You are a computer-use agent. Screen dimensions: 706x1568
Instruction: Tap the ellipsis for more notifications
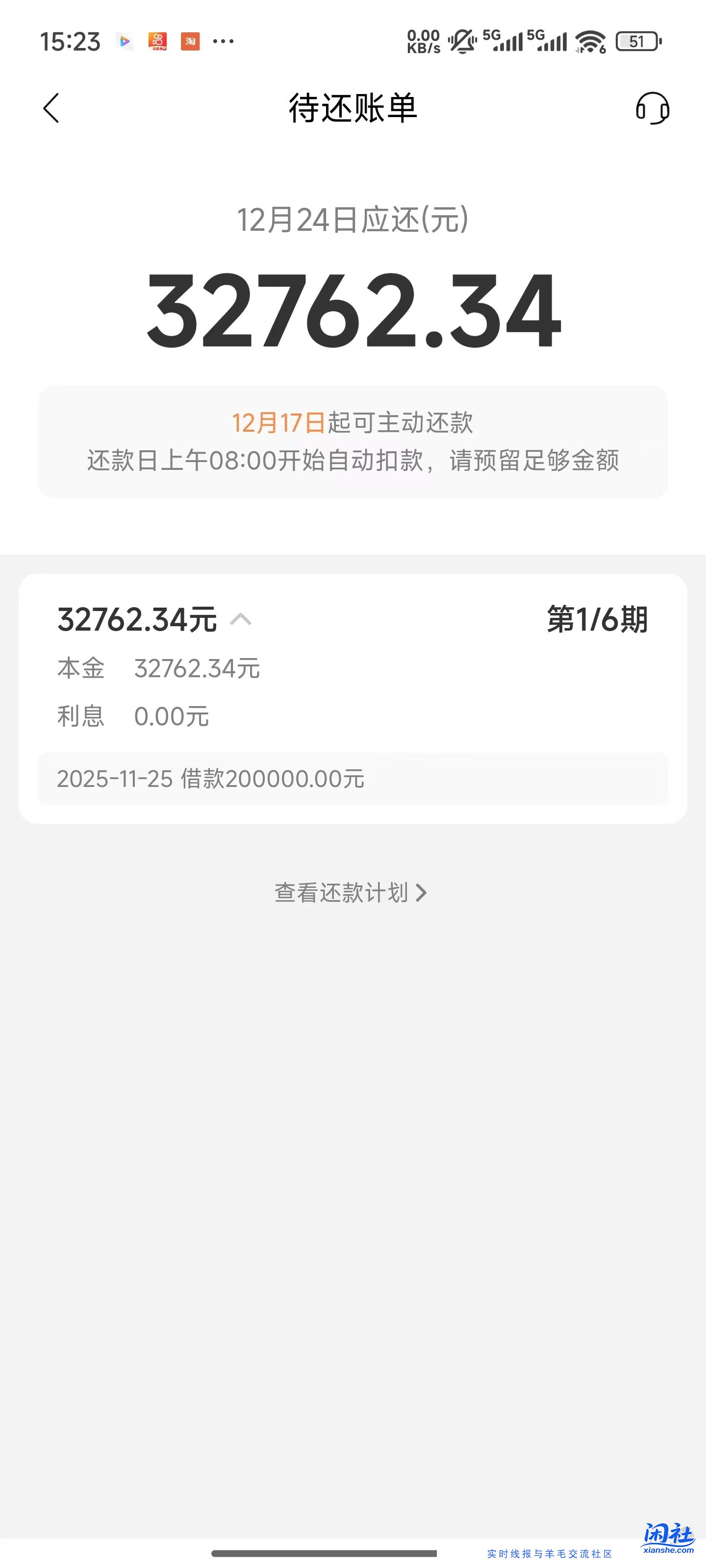[223, 41]
